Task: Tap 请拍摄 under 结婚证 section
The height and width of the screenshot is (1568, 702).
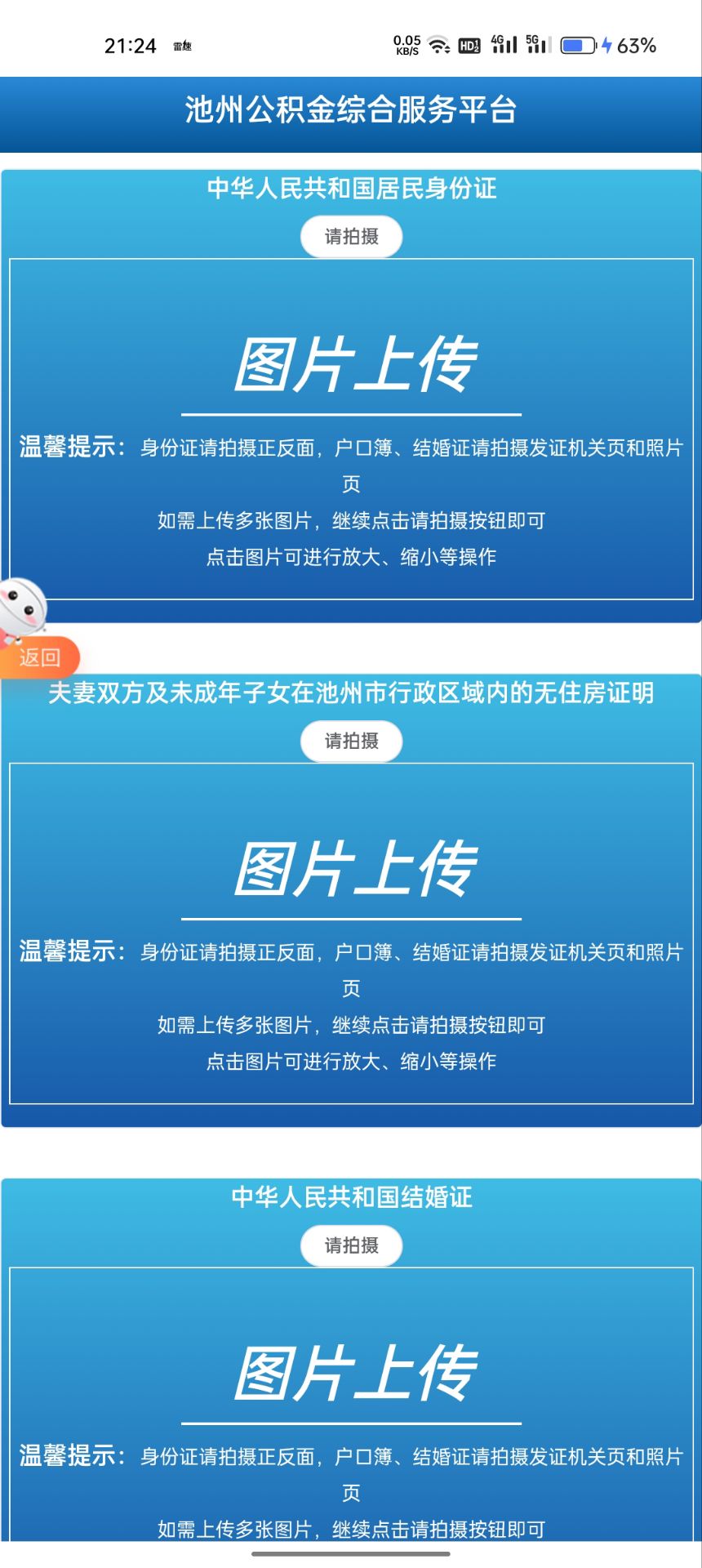Action: (x=351, y=1245)
